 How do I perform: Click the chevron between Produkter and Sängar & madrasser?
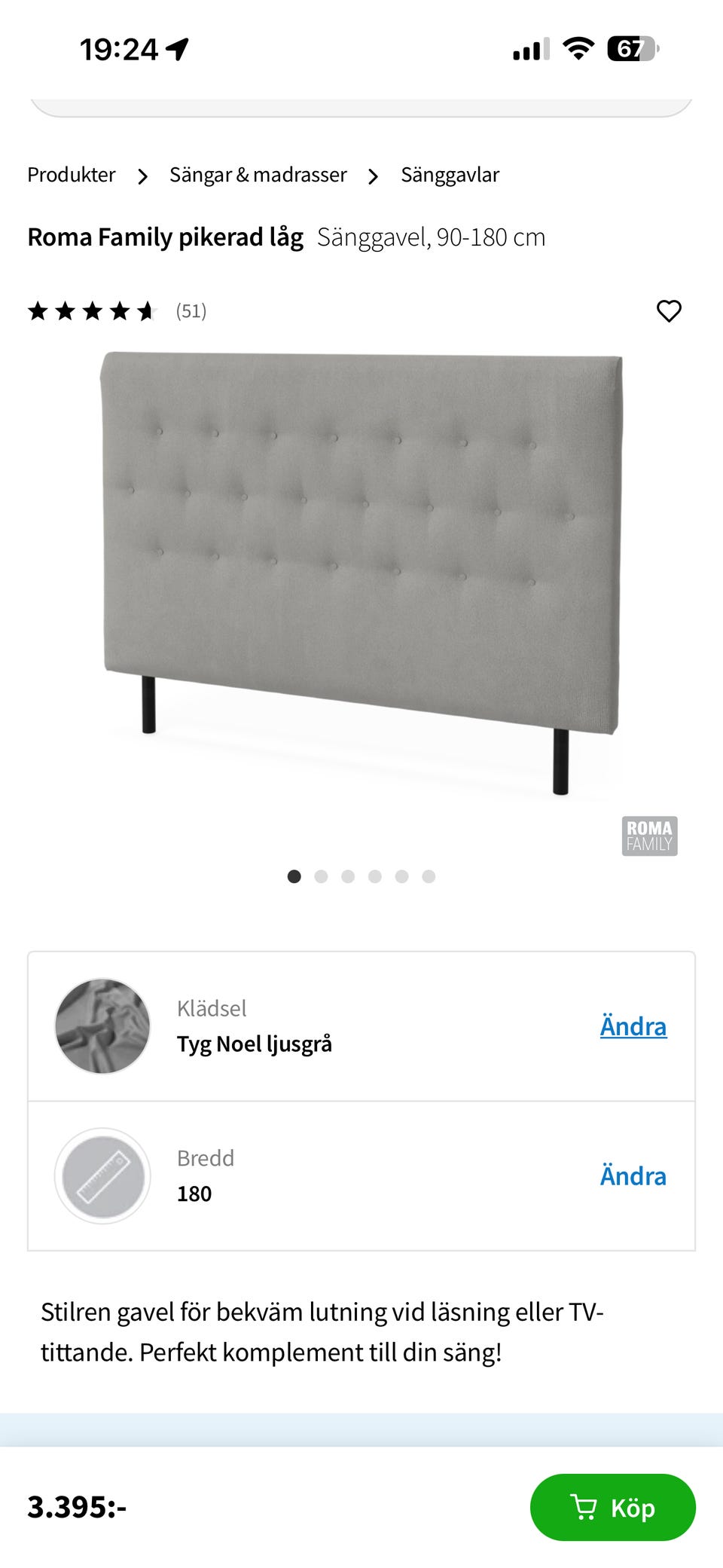142,175
